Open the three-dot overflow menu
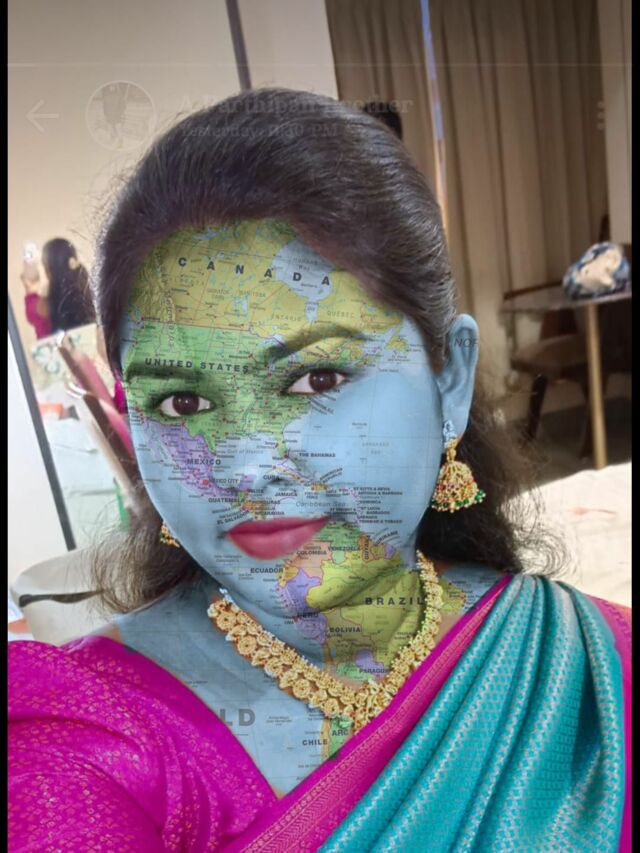Screen dimensions: 640x853 click(x=600, y=116)
